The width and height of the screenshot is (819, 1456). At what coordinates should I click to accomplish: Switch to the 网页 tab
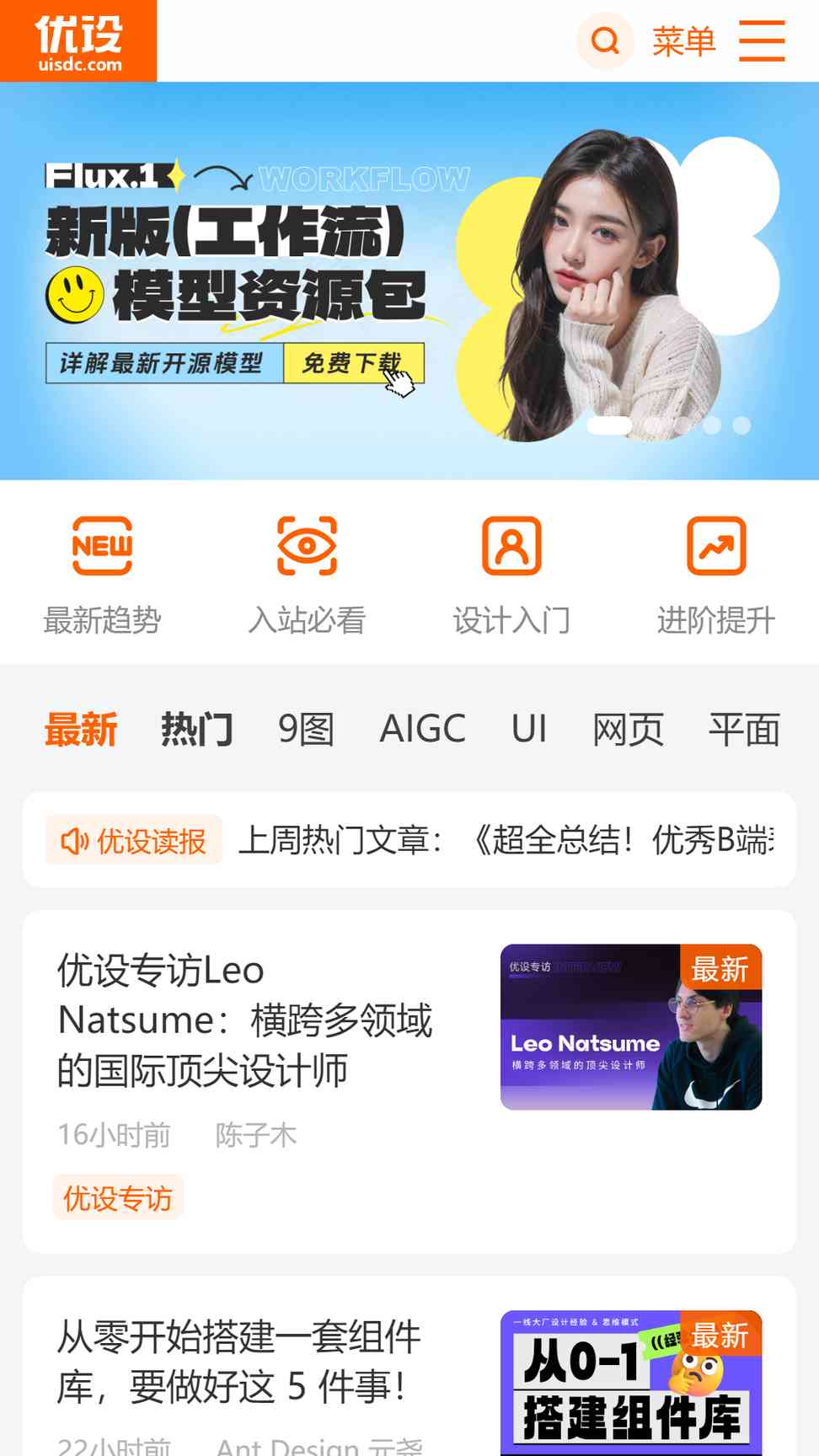pos(629,729)
